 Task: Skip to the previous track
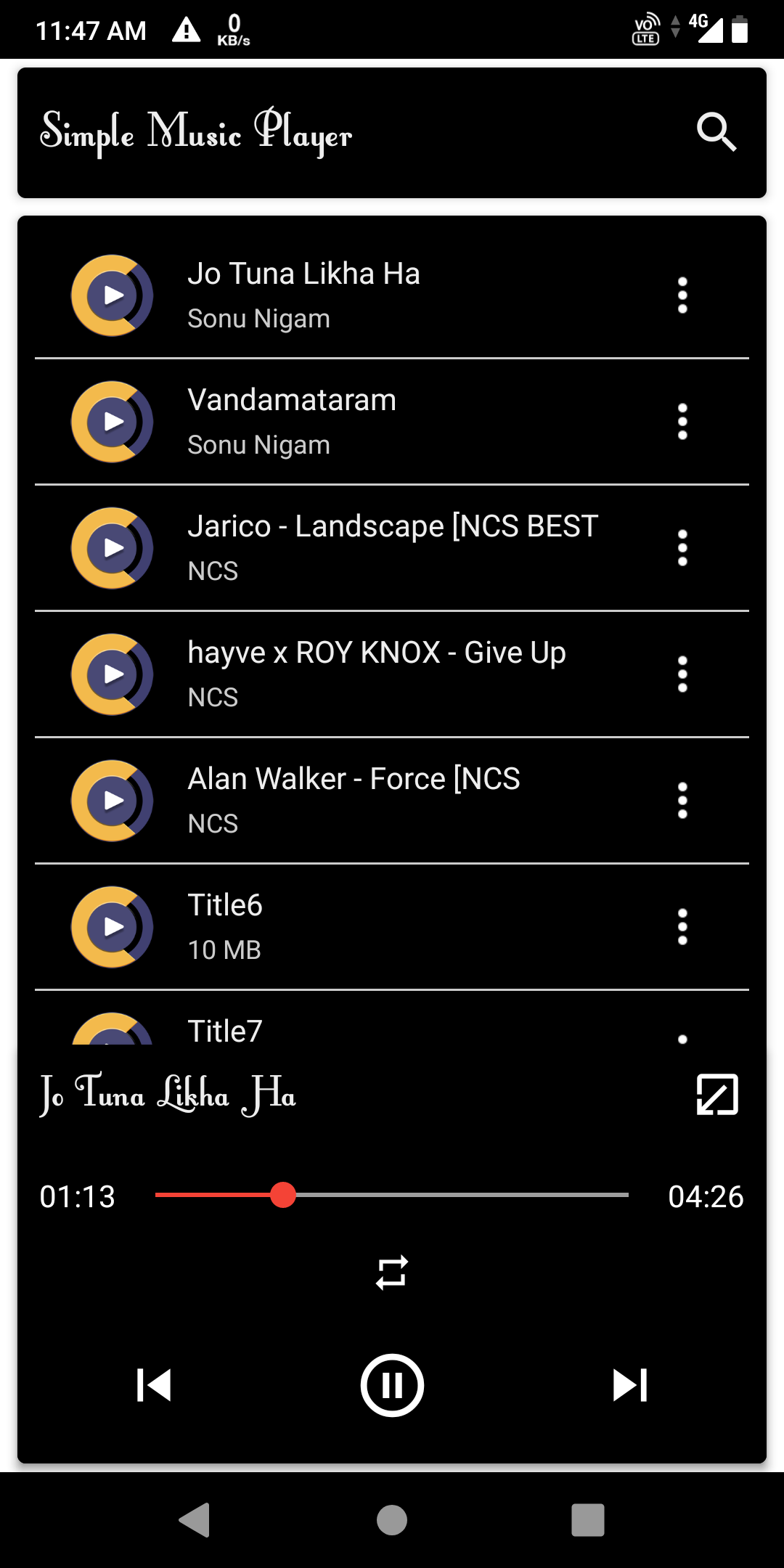154,1385
